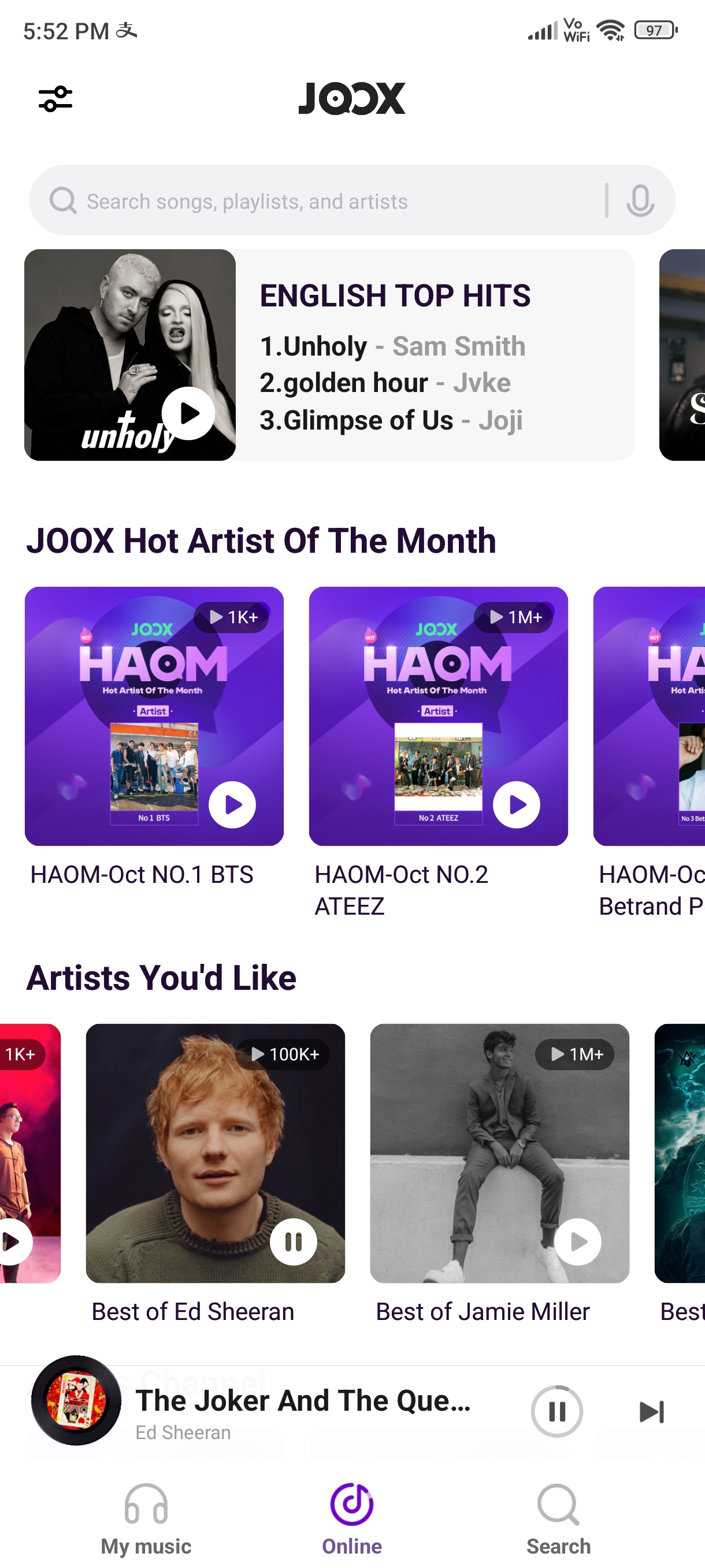Open the HAOM-Oct NO.1 BTS playlist

[x=154, y=716]
